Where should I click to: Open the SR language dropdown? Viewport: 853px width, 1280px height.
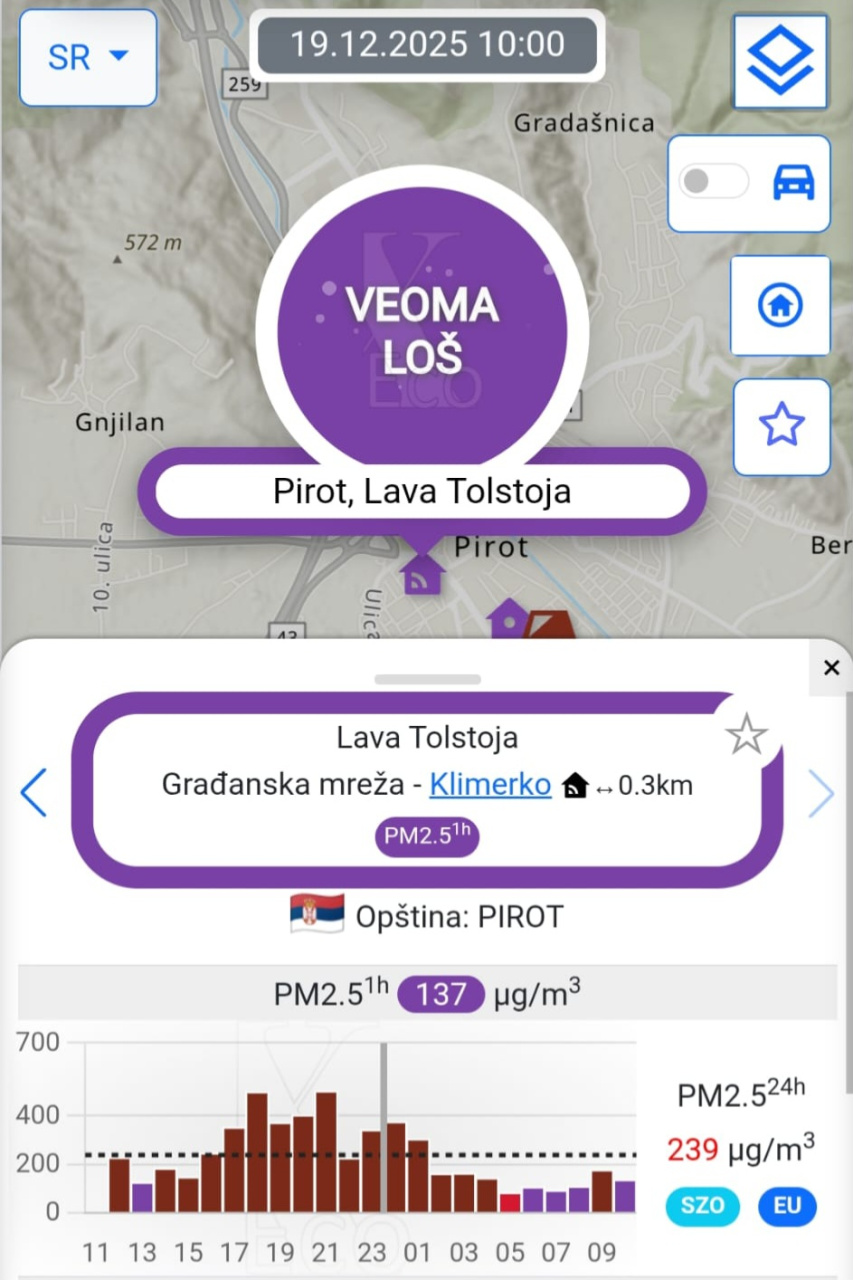coord(88,57)
